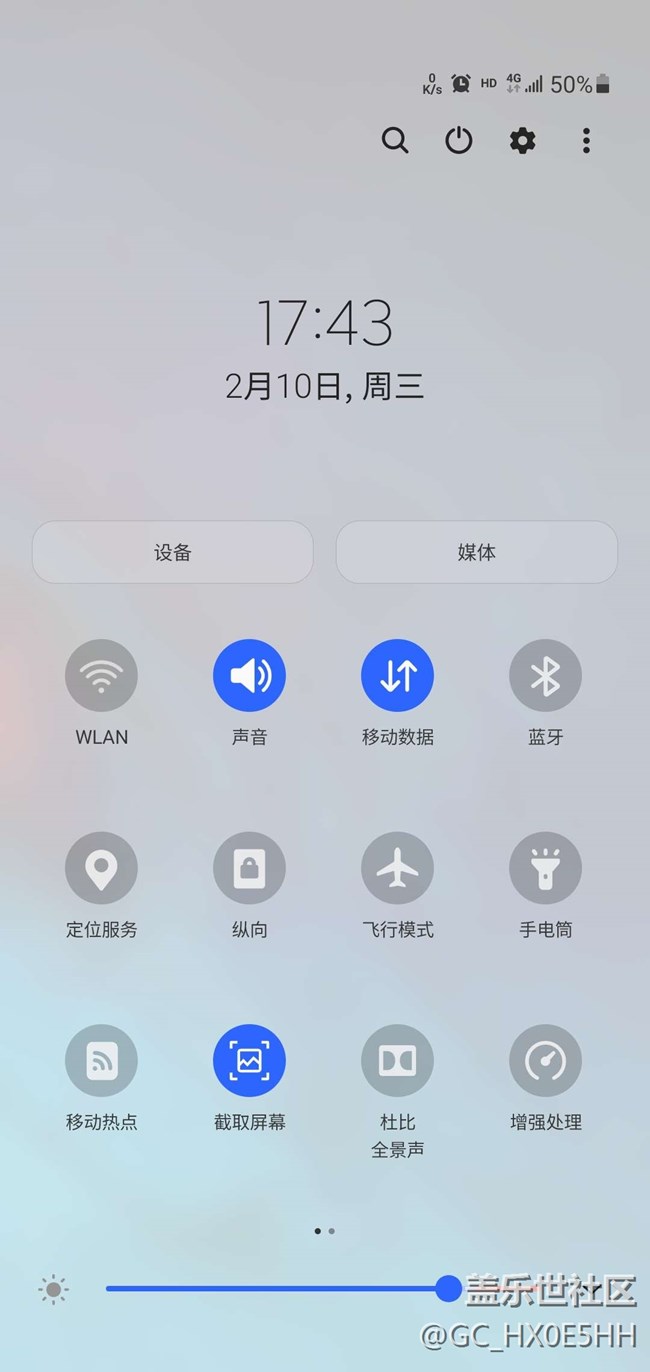
Task: Open the quick settings search
Action: (x=395, y=141)
